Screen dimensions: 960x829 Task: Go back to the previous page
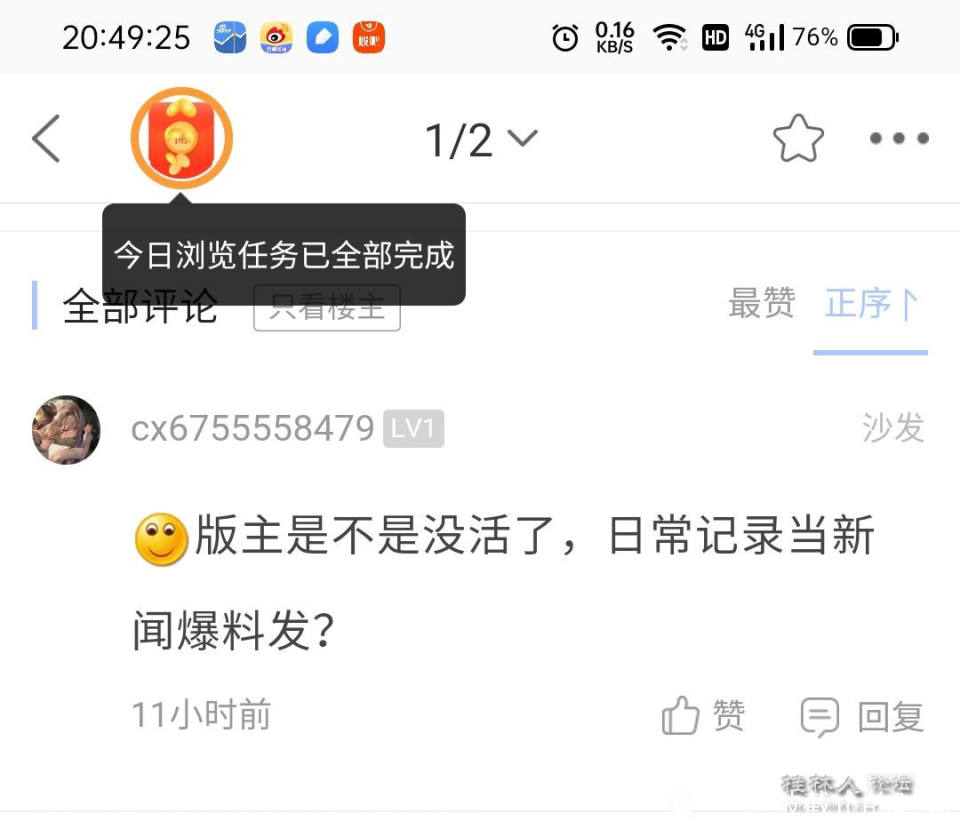[46, 139]
